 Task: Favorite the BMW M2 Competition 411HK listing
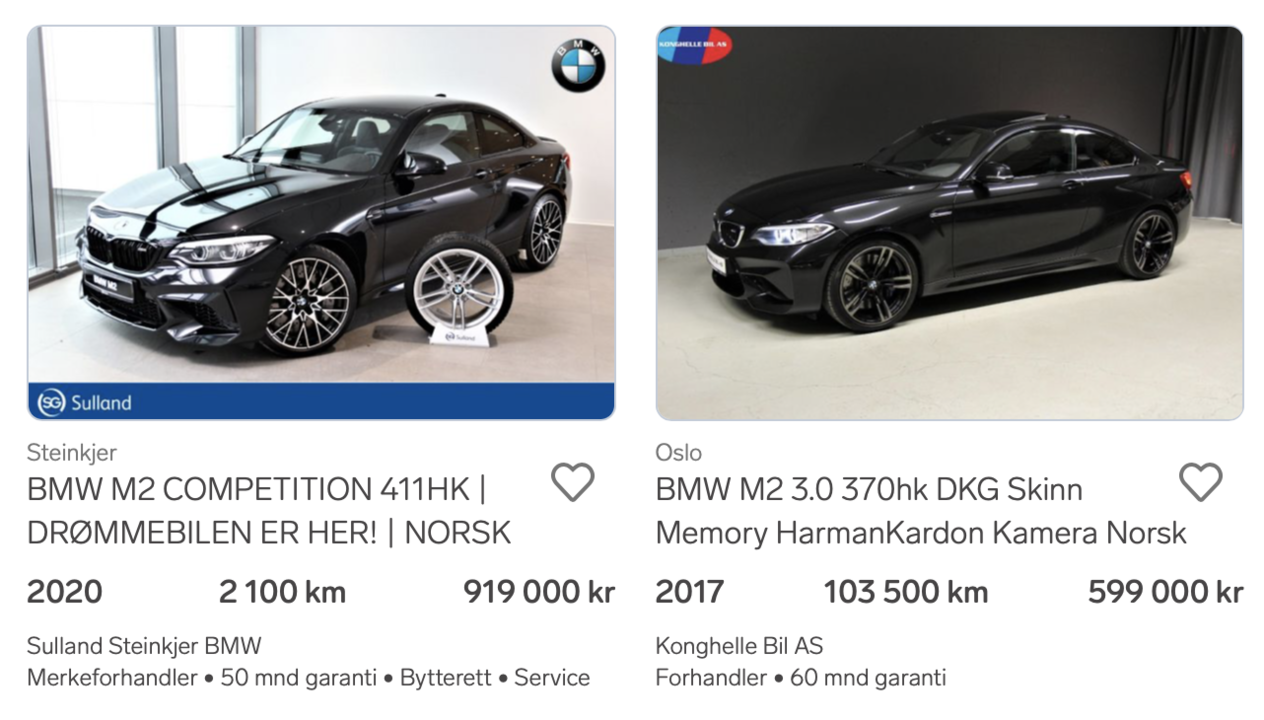pyautogui.click(x=573, y=482)
